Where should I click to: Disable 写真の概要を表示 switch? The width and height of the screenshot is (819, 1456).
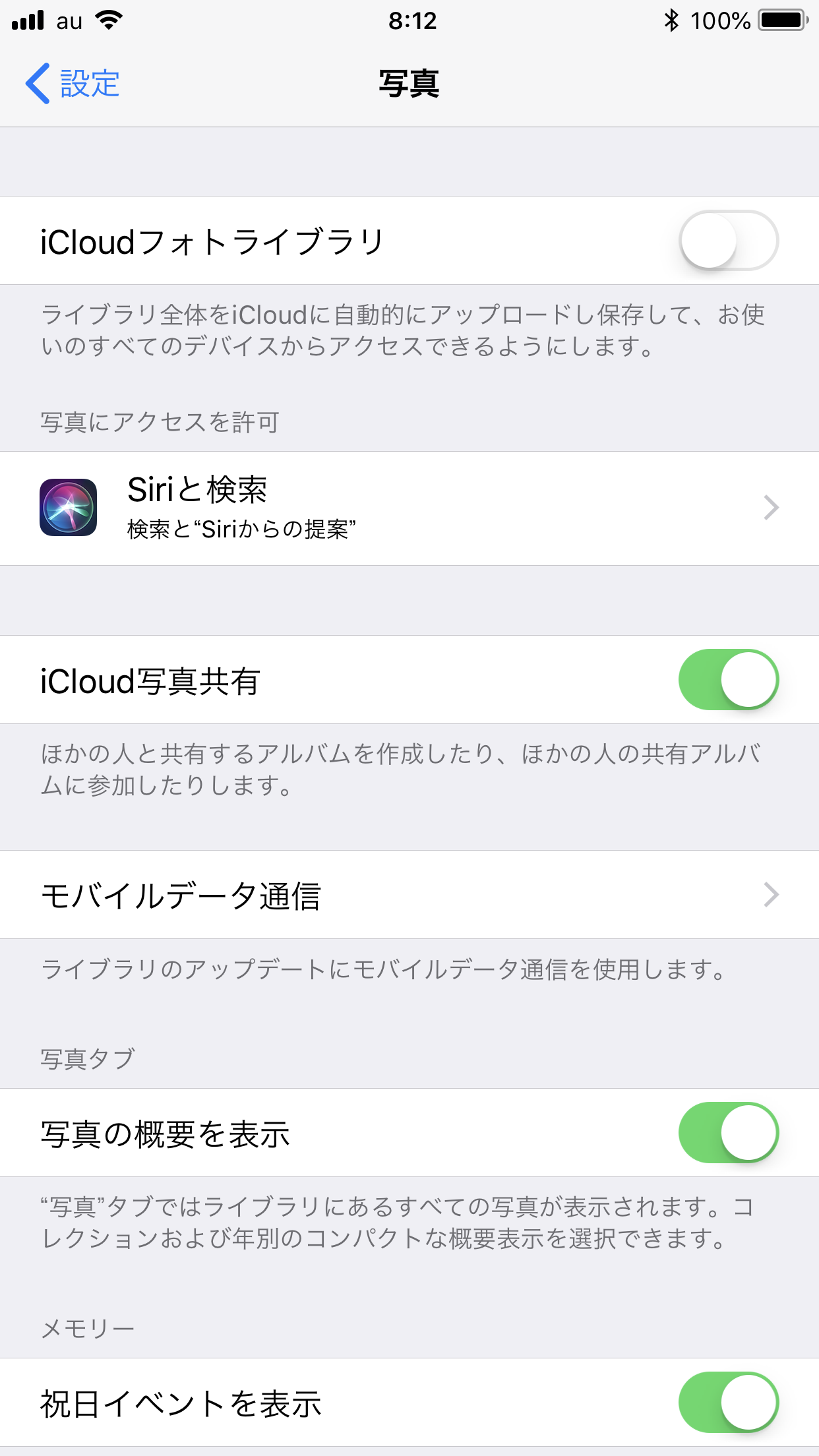(728, 1133)
